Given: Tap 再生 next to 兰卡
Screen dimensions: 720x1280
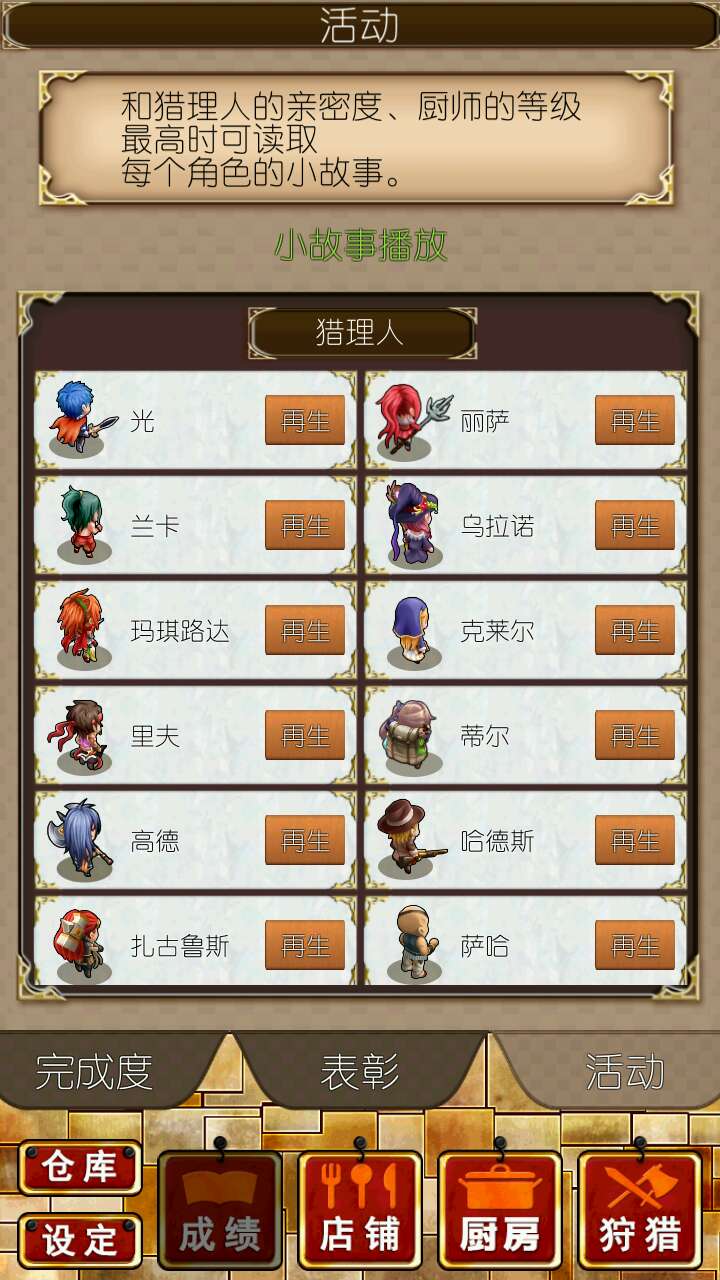Looking at the screenshot, I should tap(305, 525).
